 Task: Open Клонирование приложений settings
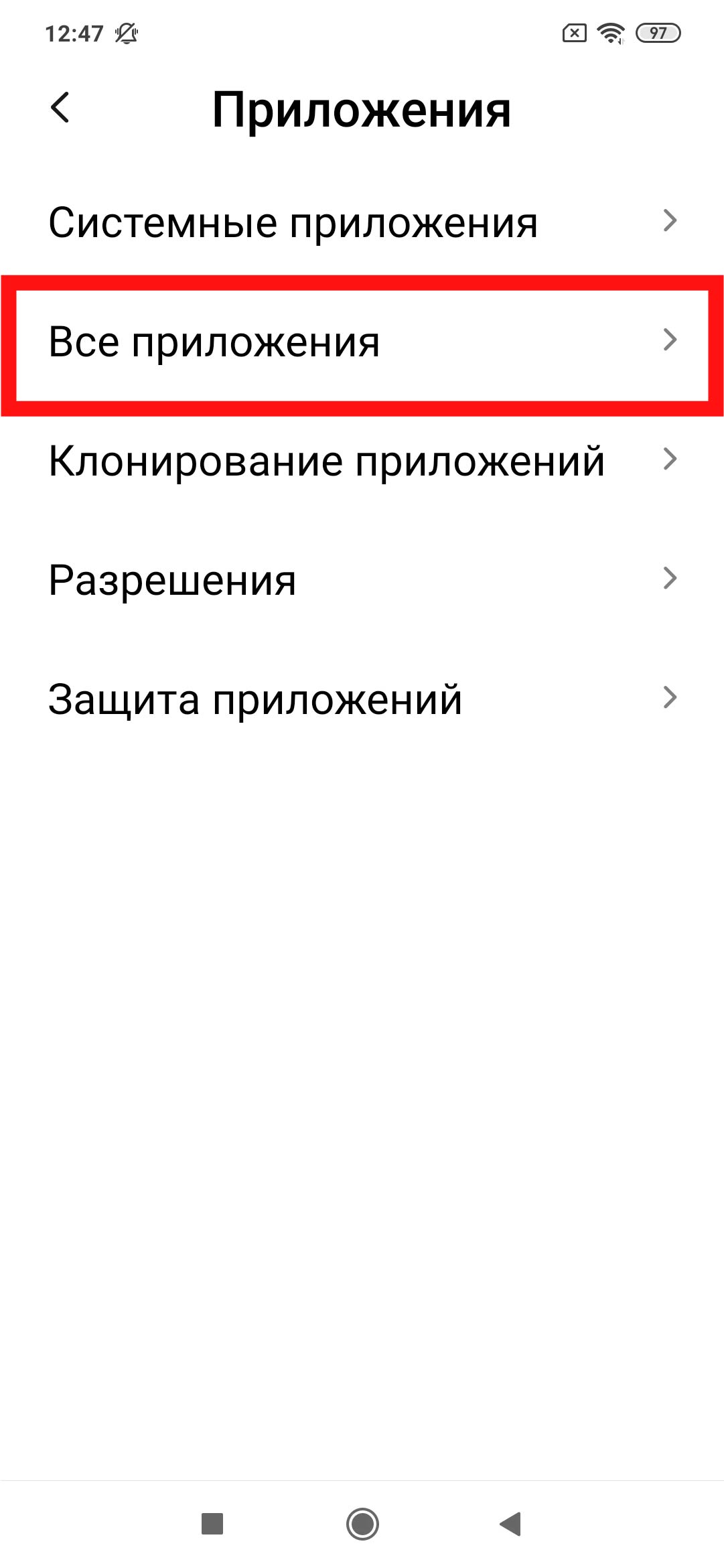tap(362, 461)
